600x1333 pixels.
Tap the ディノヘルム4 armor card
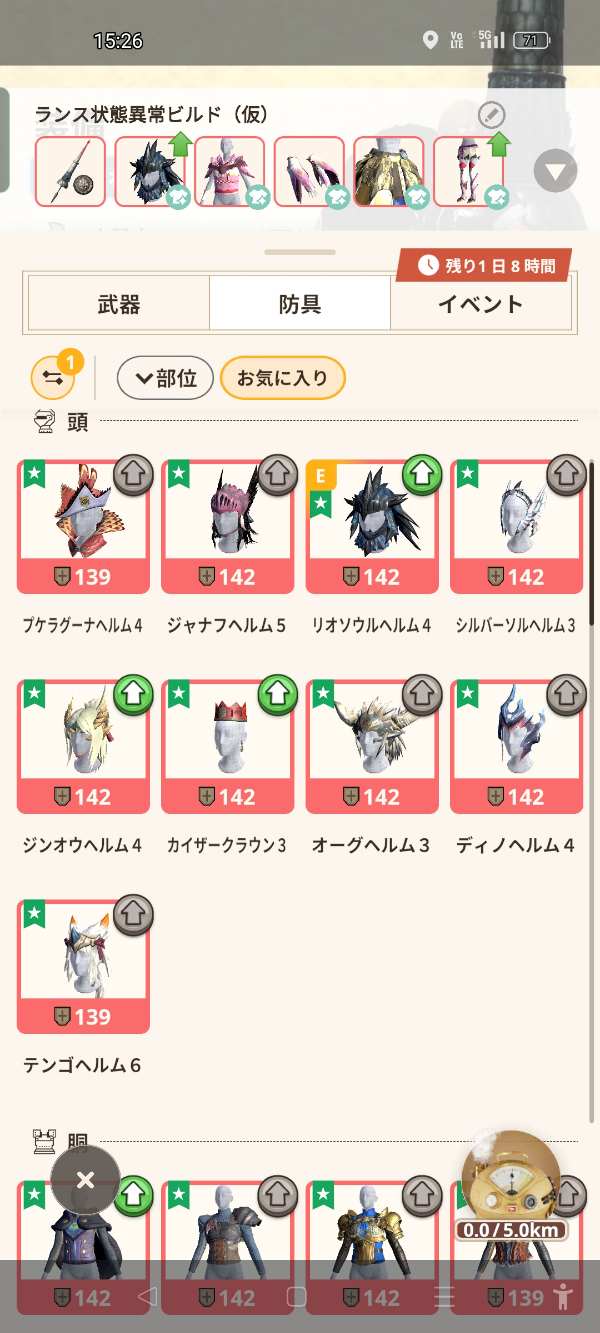pos(517,747)
